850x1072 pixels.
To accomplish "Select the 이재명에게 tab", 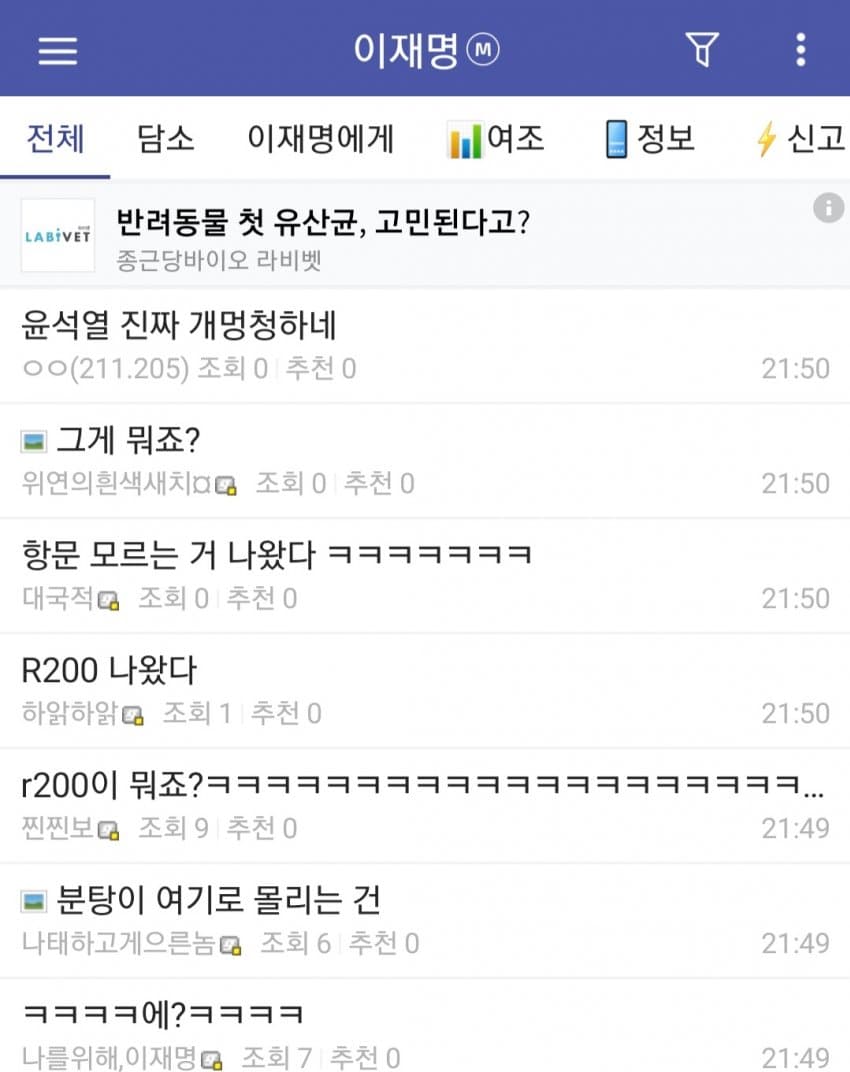I will [320, 139].
